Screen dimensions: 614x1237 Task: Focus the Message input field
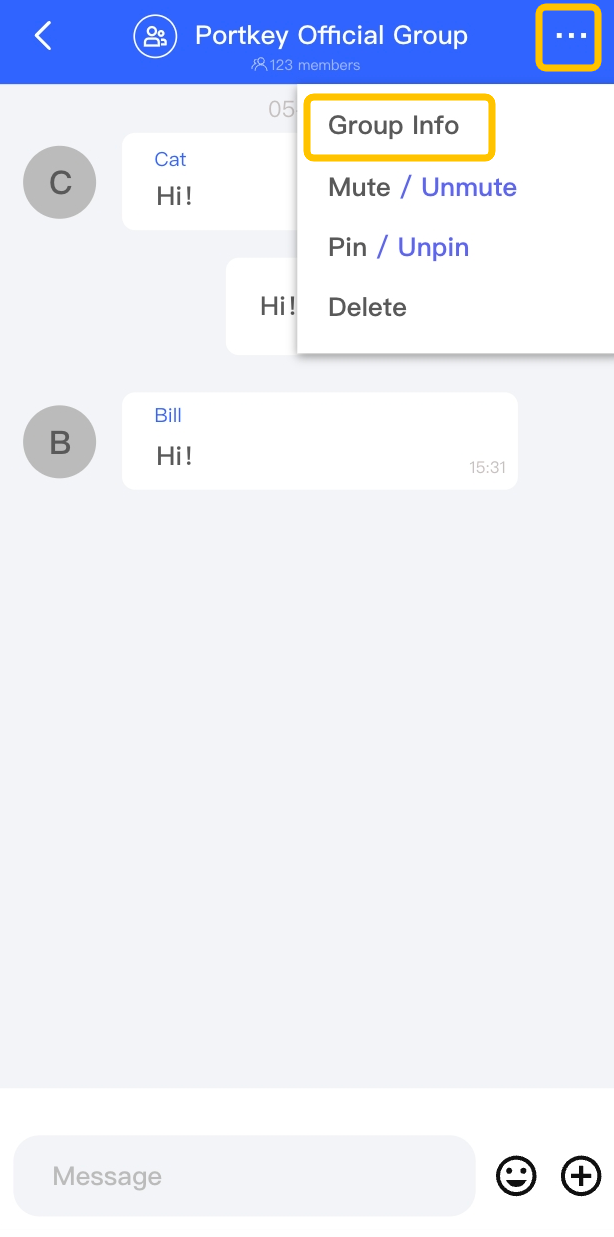(244, 1176)
